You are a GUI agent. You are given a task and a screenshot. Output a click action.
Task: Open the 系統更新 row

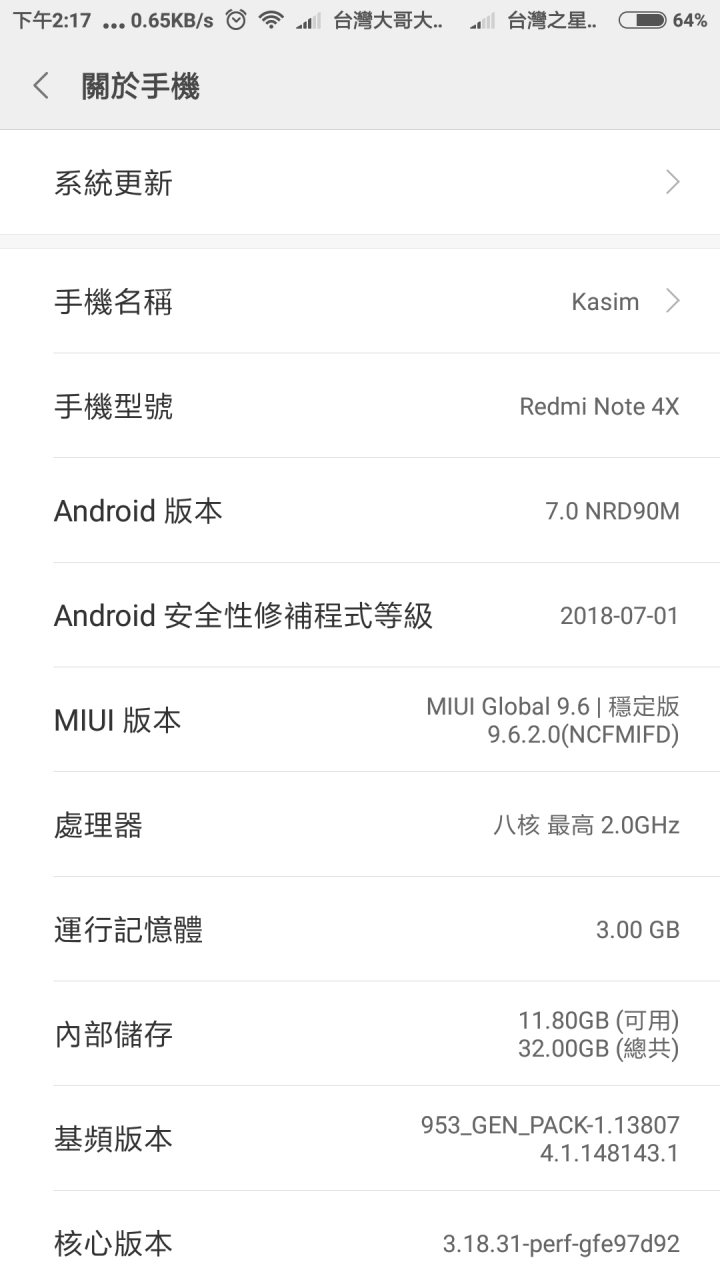[x=360, y=182]
